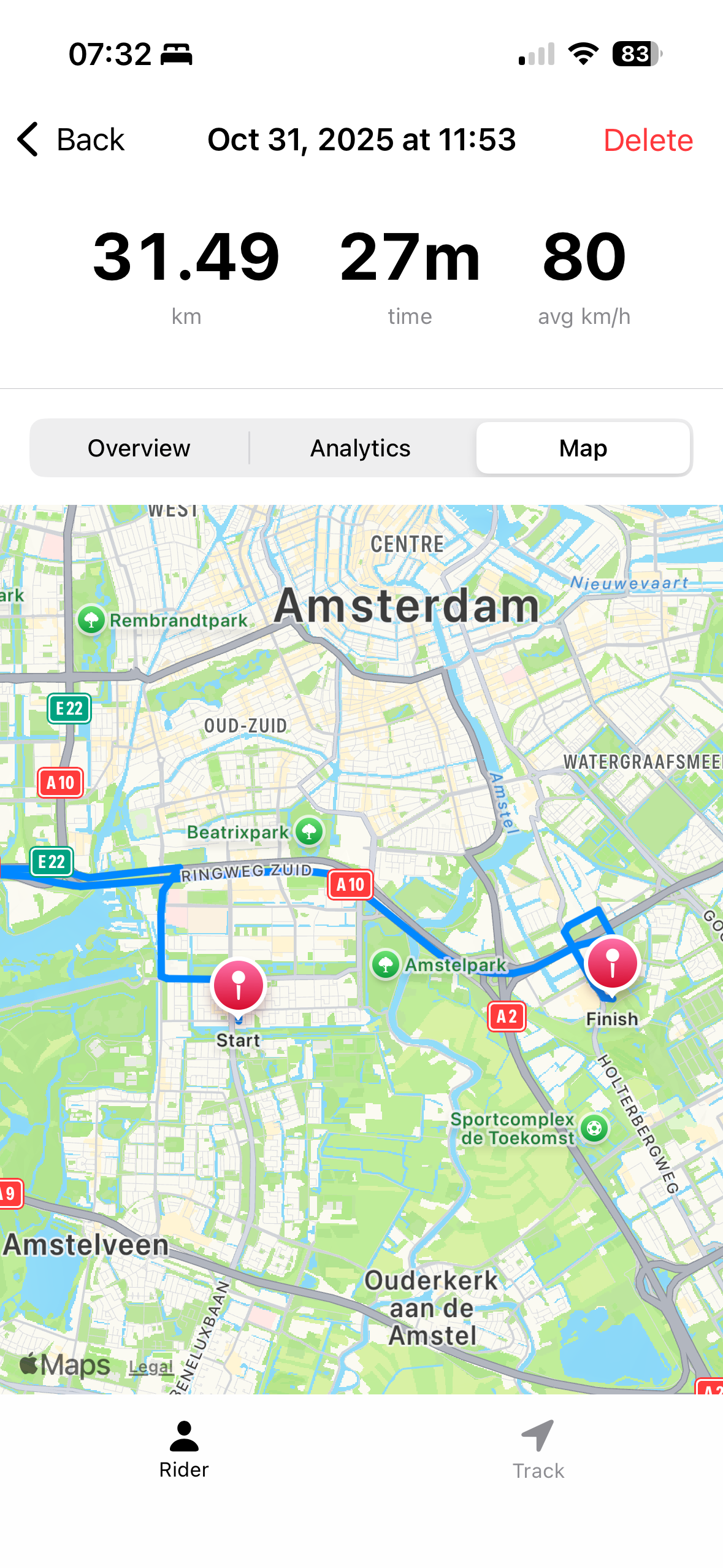Go back to the previous screen
The image size is (723, 1568).
(x=71, y=140)
